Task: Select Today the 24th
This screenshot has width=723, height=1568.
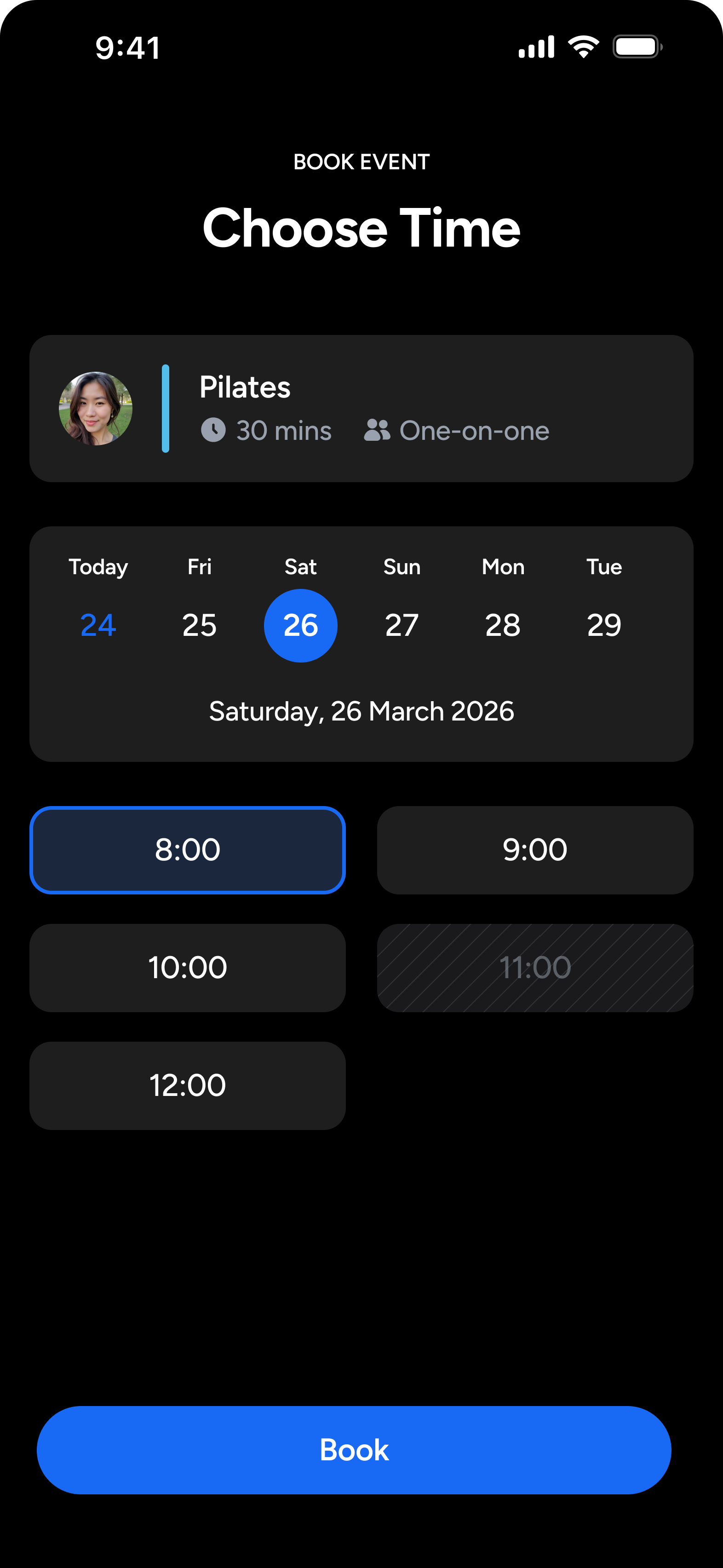Action: coord(98,624)
